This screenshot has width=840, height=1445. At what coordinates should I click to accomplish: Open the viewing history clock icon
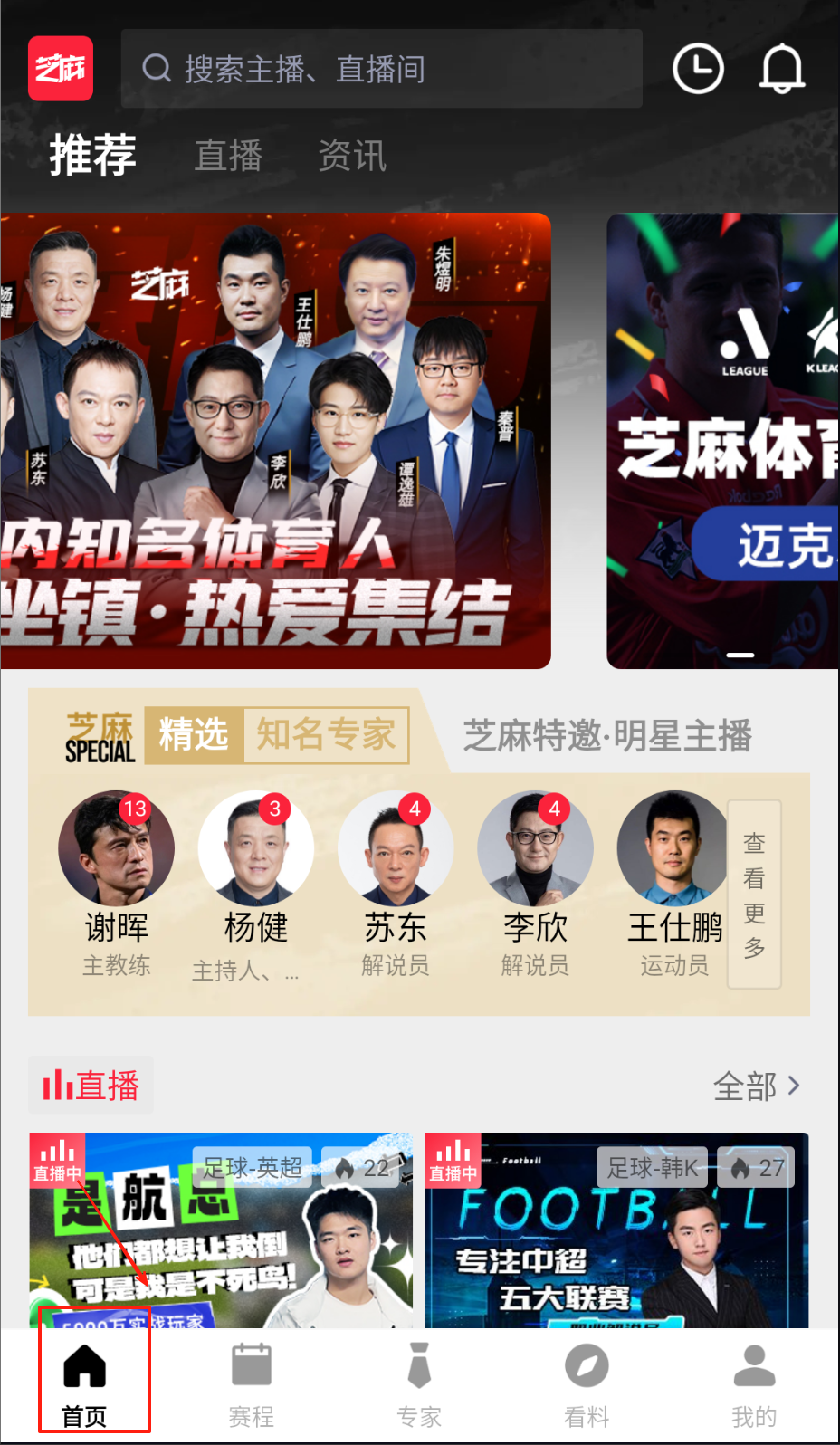click(x=698, y=69)
